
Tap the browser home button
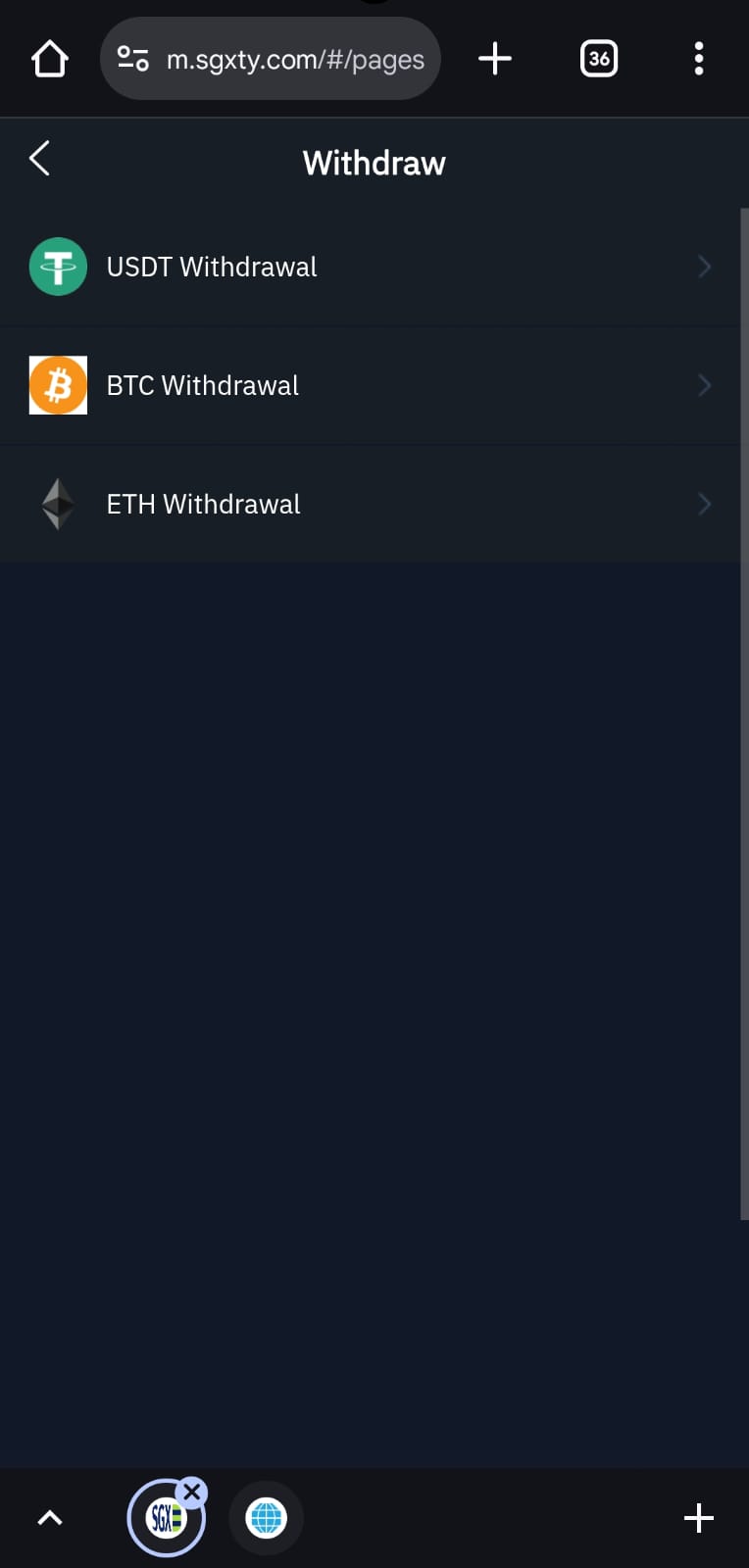(x=50, y=59)
